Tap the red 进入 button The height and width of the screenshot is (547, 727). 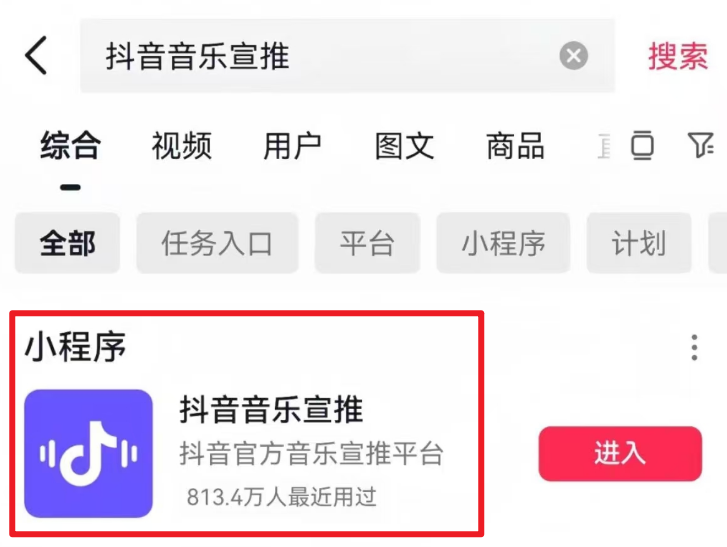tap(620, 453)
